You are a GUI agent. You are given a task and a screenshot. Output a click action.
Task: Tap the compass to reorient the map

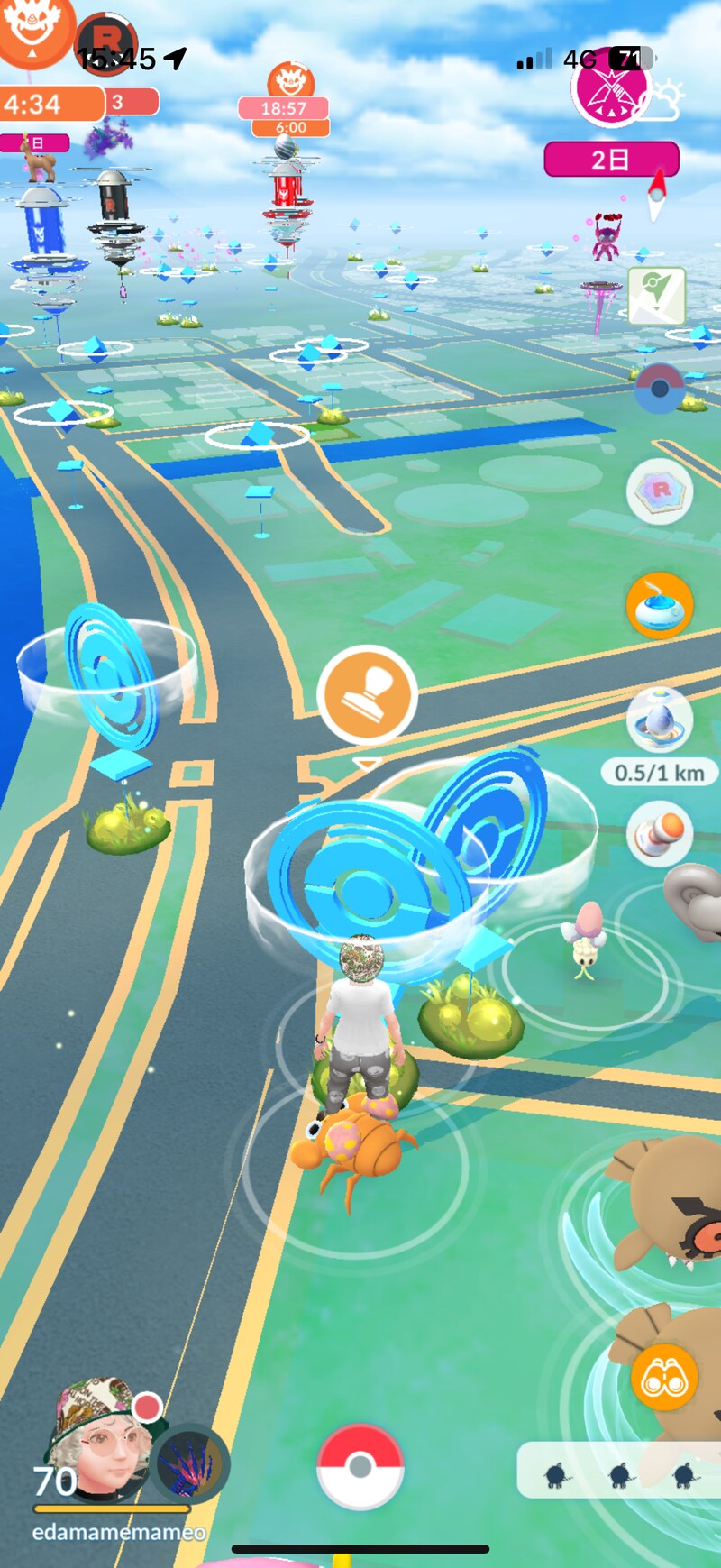coord(658,192)
